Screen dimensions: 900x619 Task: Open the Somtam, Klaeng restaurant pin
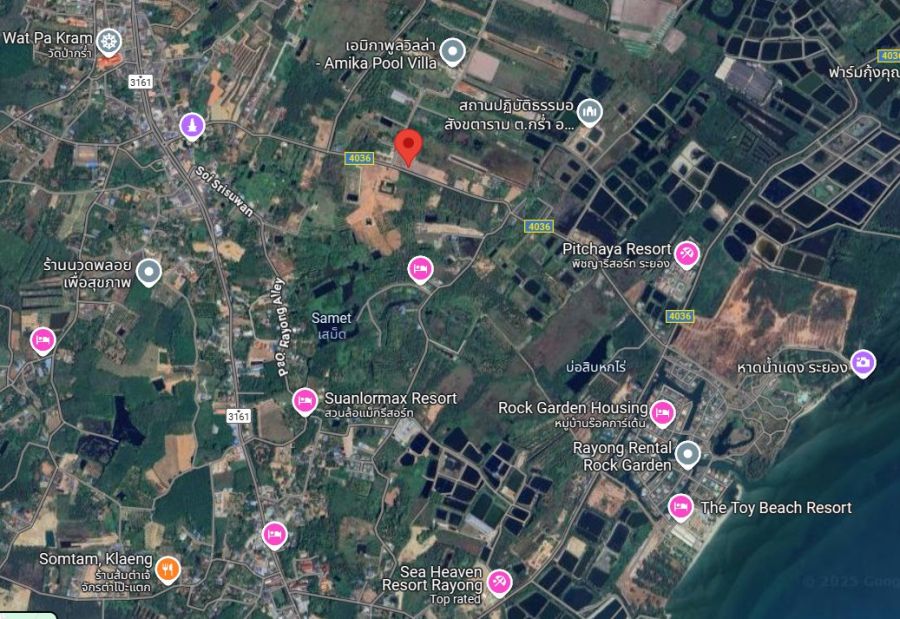click(168, 568)
